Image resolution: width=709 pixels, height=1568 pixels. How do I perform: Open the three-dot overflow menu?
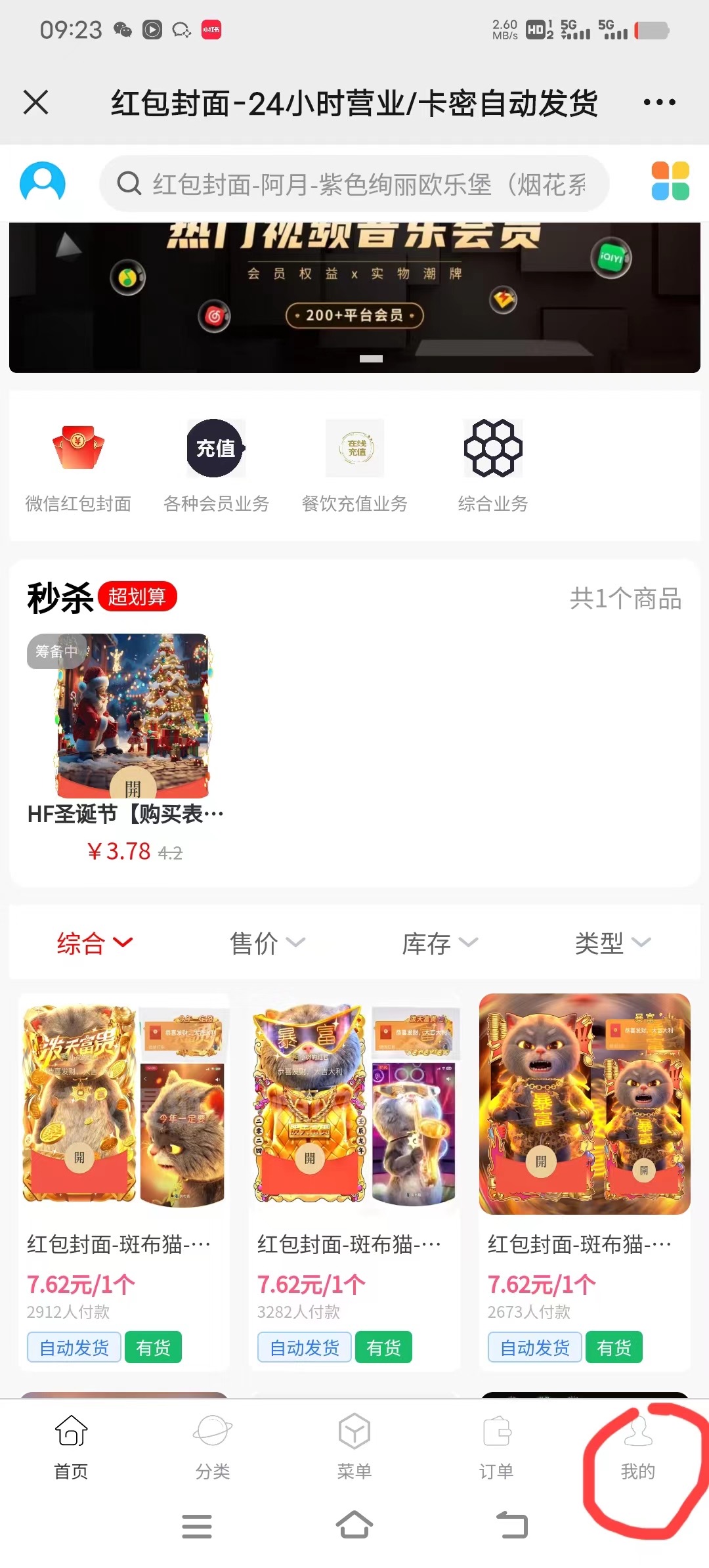click(659, 102)
